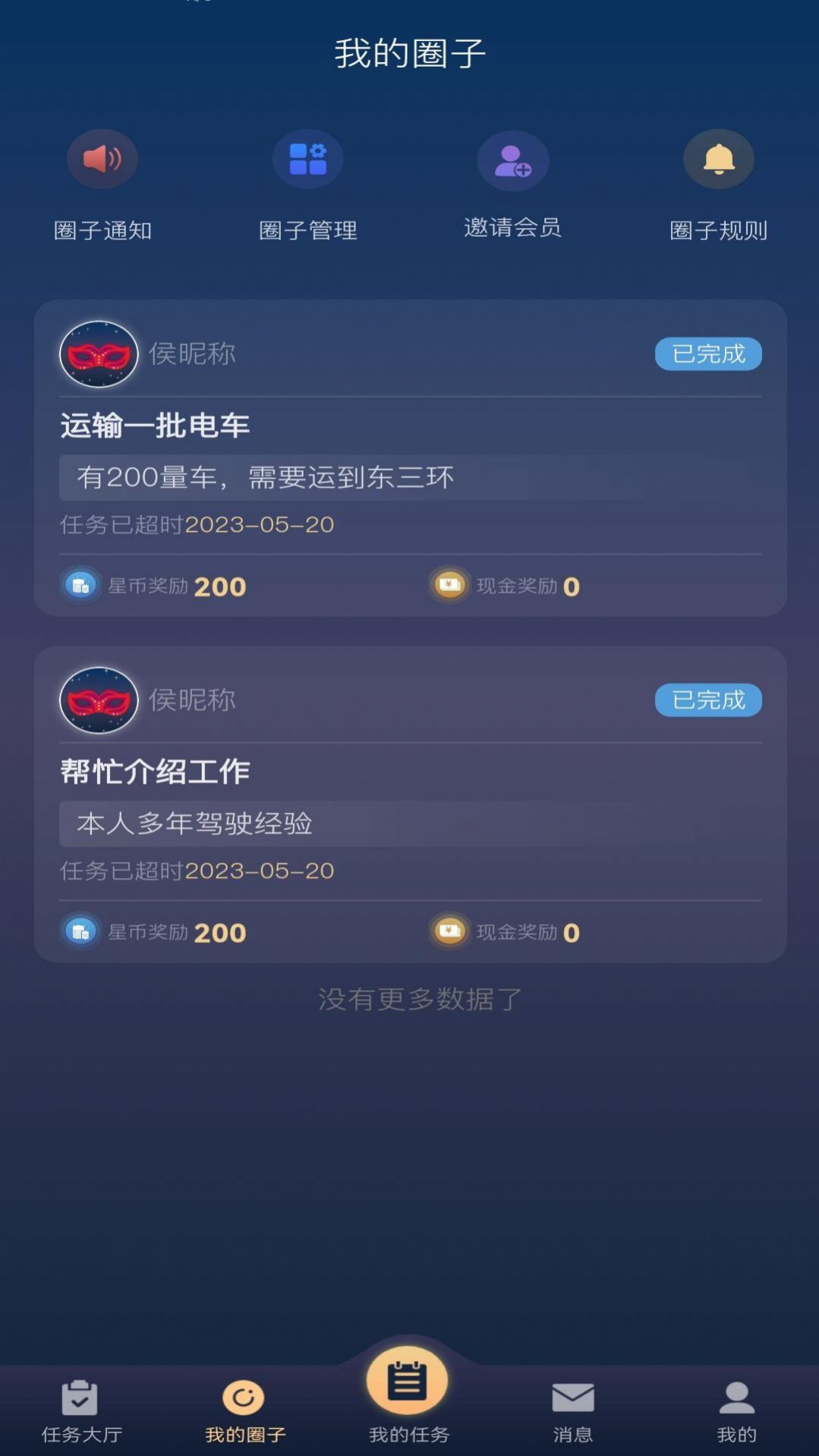Click the 星币奖励 coin icon on 运输一批电车
This screenshot has width=819, height=1456.
79,585
